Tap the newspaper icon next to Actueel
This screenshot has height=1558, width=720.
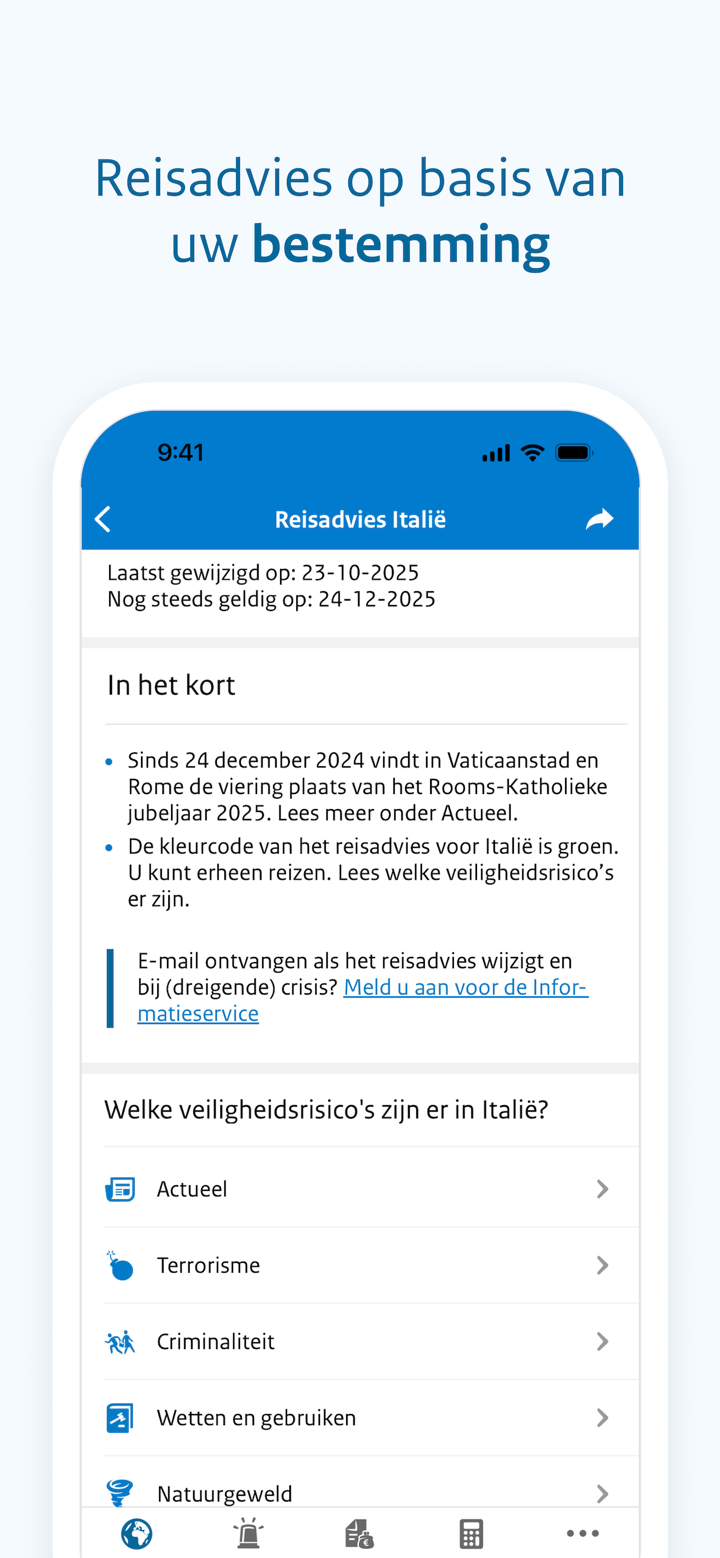[x=120, y=1188]
